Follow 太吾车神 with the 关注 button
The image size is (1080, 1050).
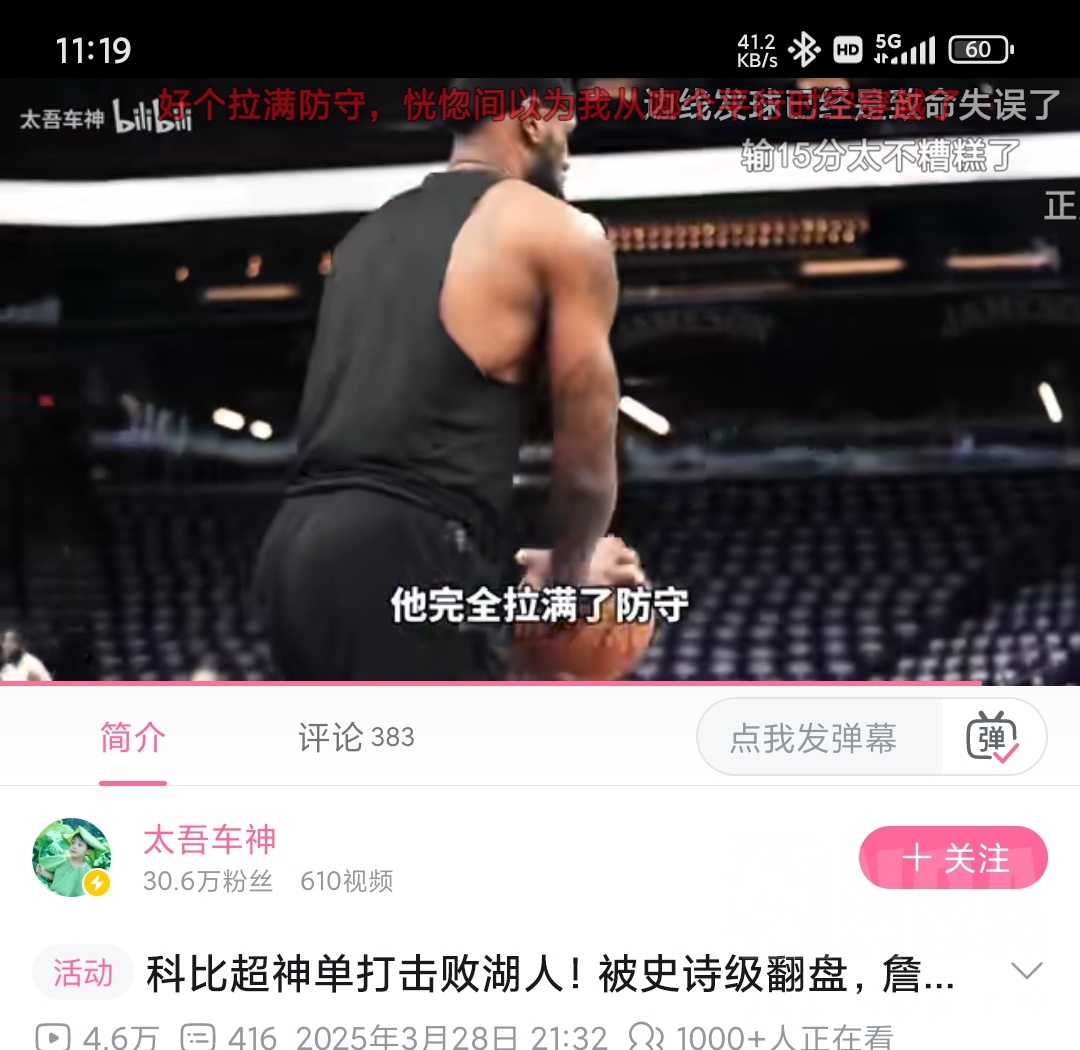[x=952, y=858]
